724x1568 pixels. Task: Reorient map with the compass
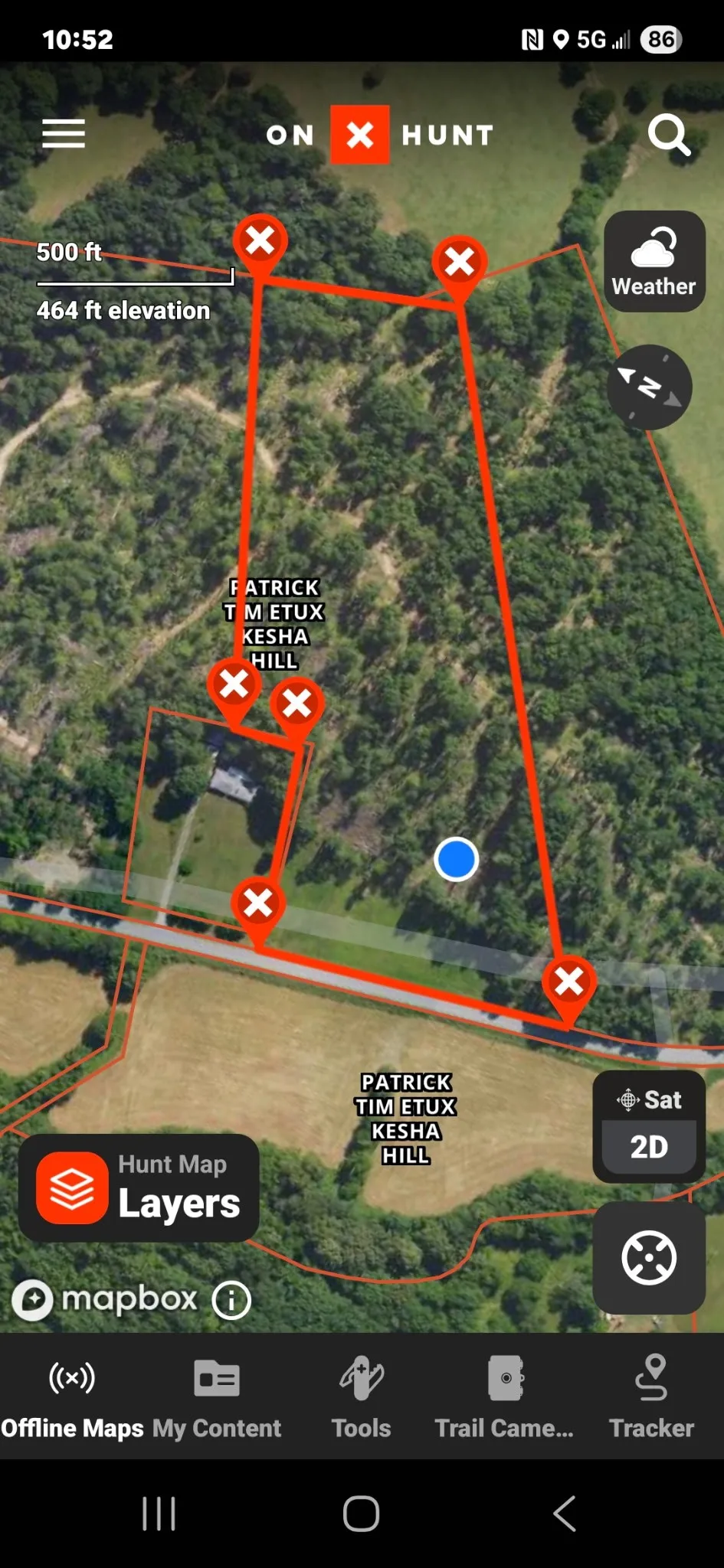pos(649,387)
